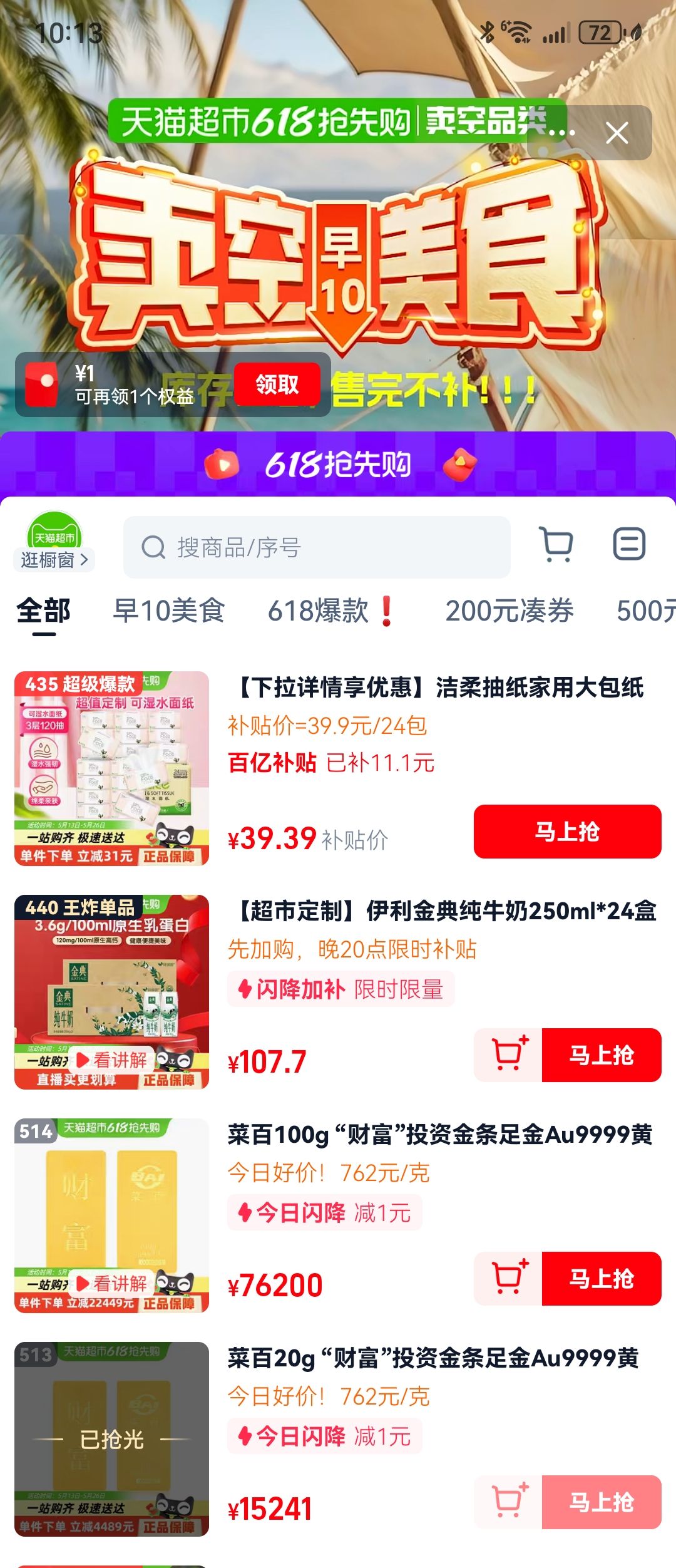676x1568 pixels.
Task: Grab the 洁柔抽纸 deal with 马上抢
Action: [x=567, y=832]
